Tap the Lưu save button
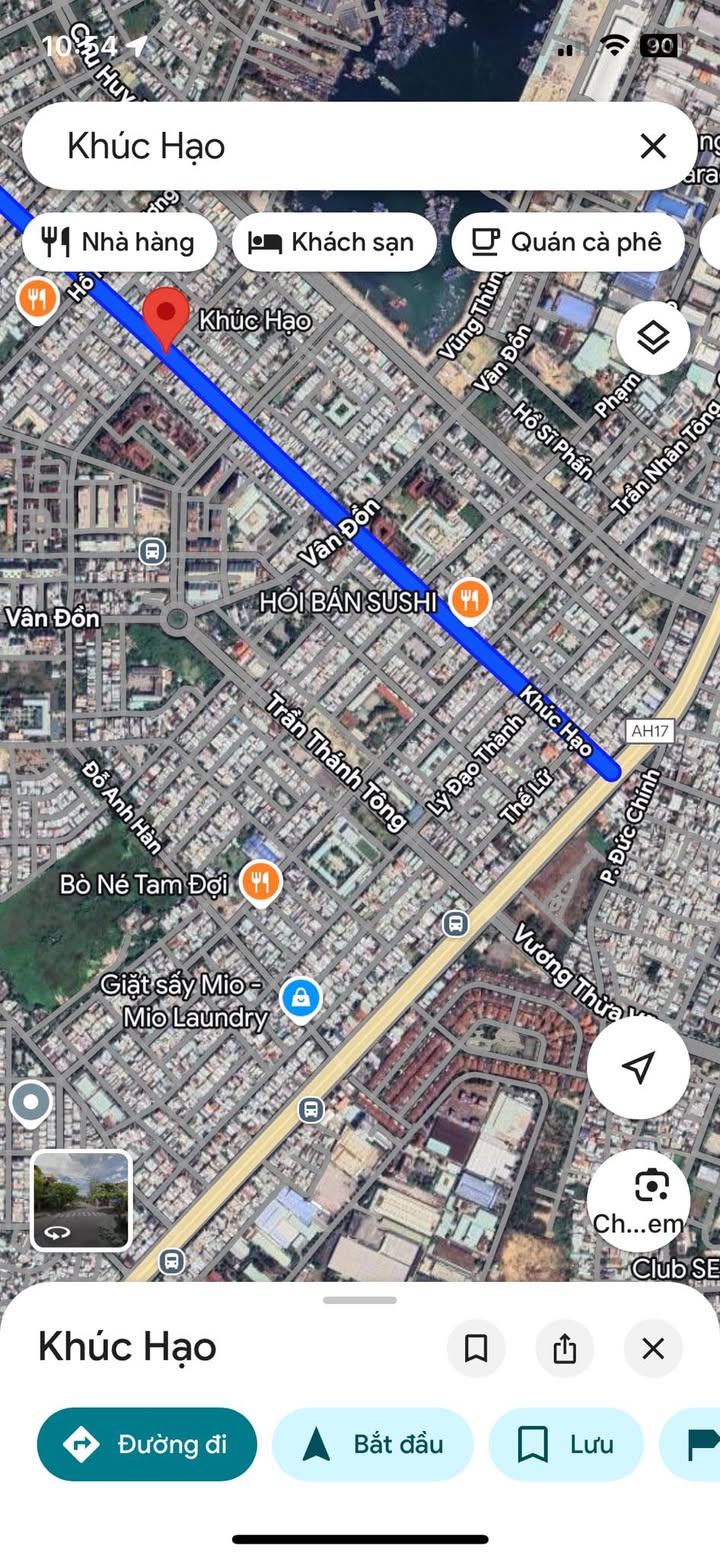The image size is (720, 1559). click(x=566, y=1444)
